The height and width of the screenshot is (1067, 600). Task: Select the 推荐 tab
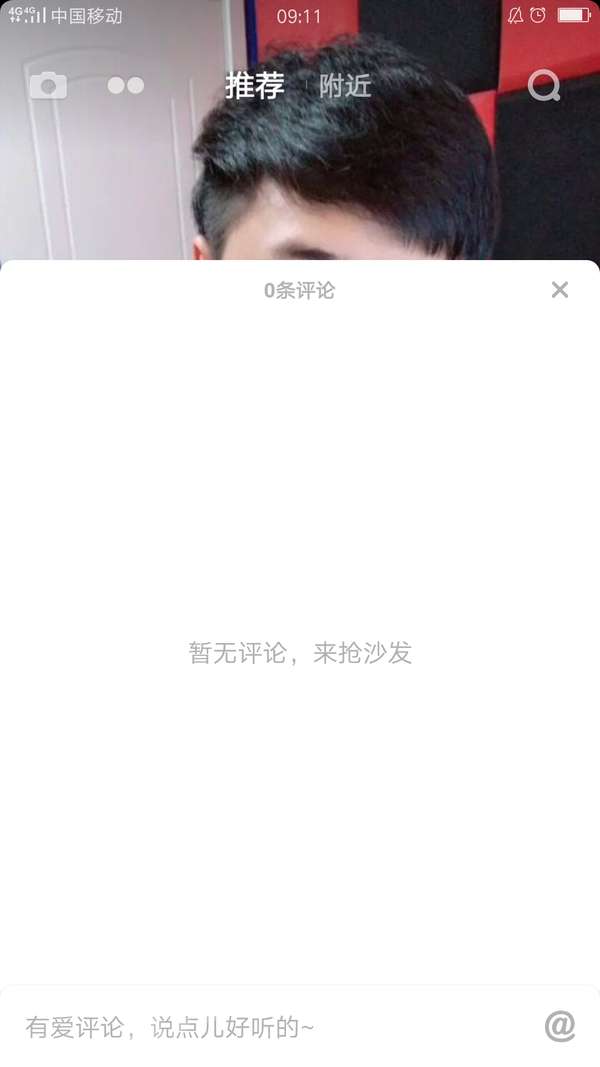(255, 86)
